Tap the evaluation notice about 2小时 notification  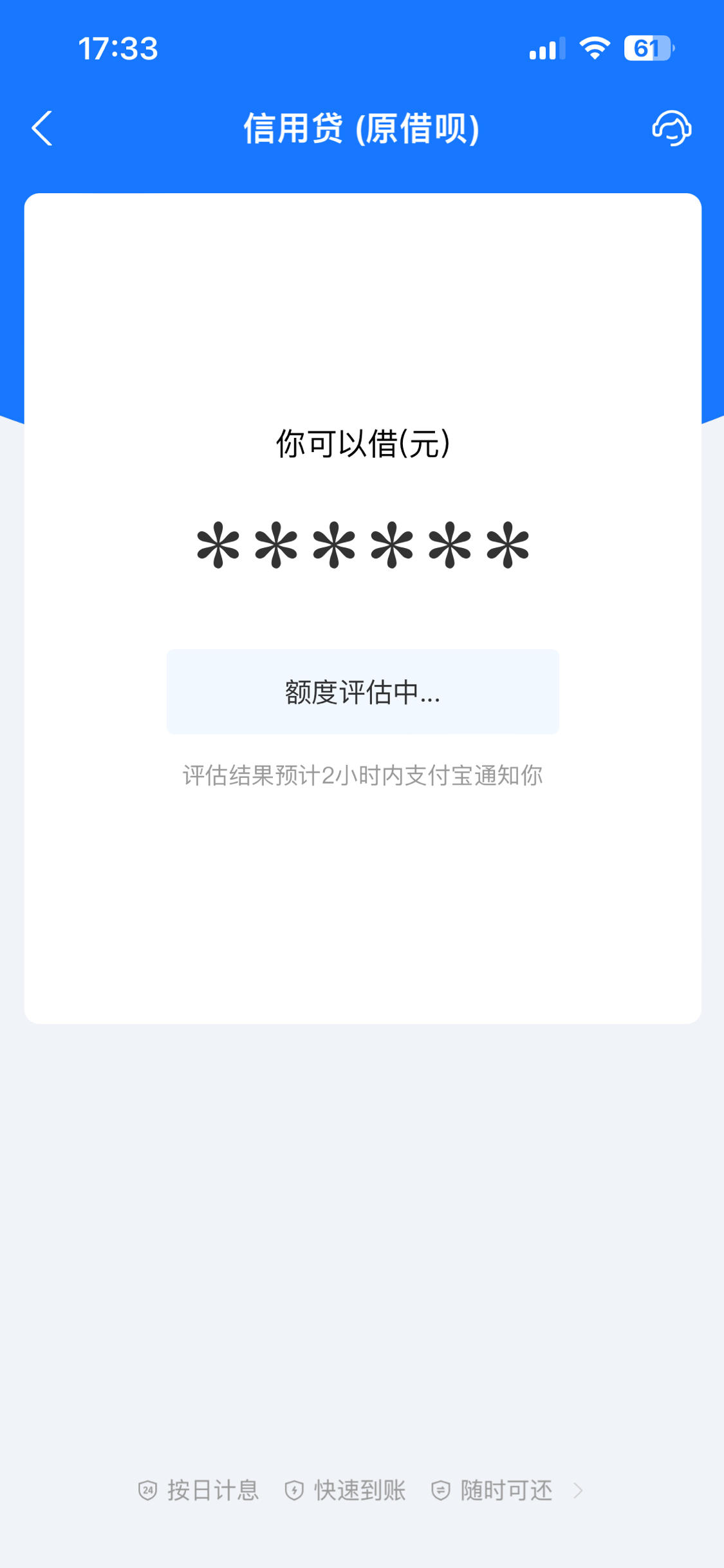[x=362, y=776]
